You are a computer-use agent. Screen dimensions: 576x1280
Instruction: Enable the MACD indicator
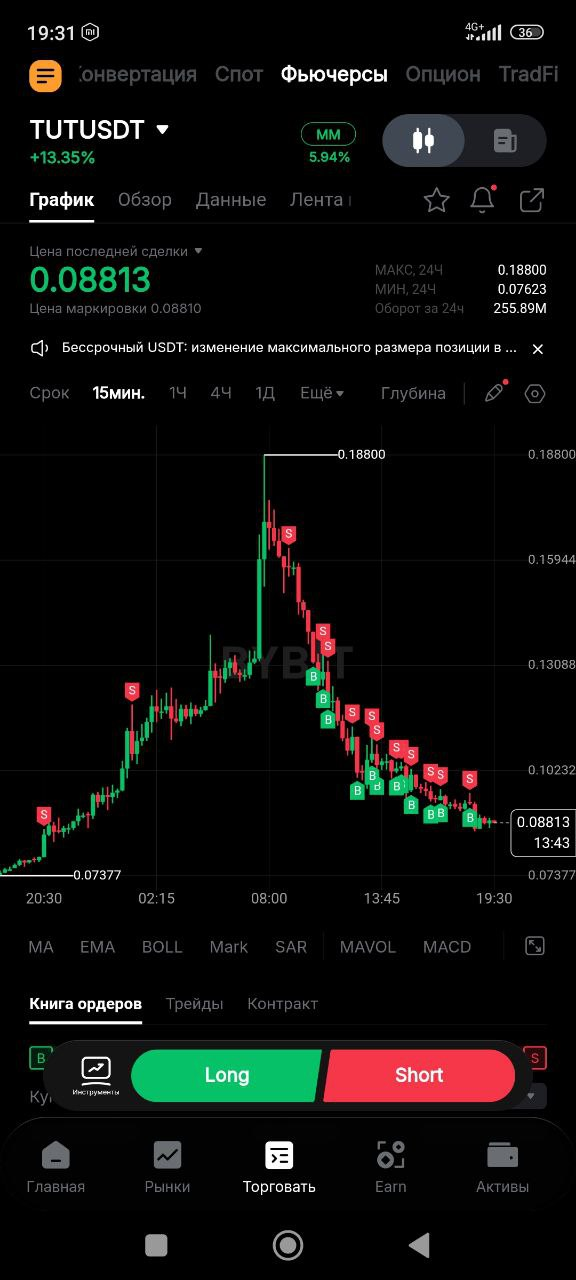[447, 947]
